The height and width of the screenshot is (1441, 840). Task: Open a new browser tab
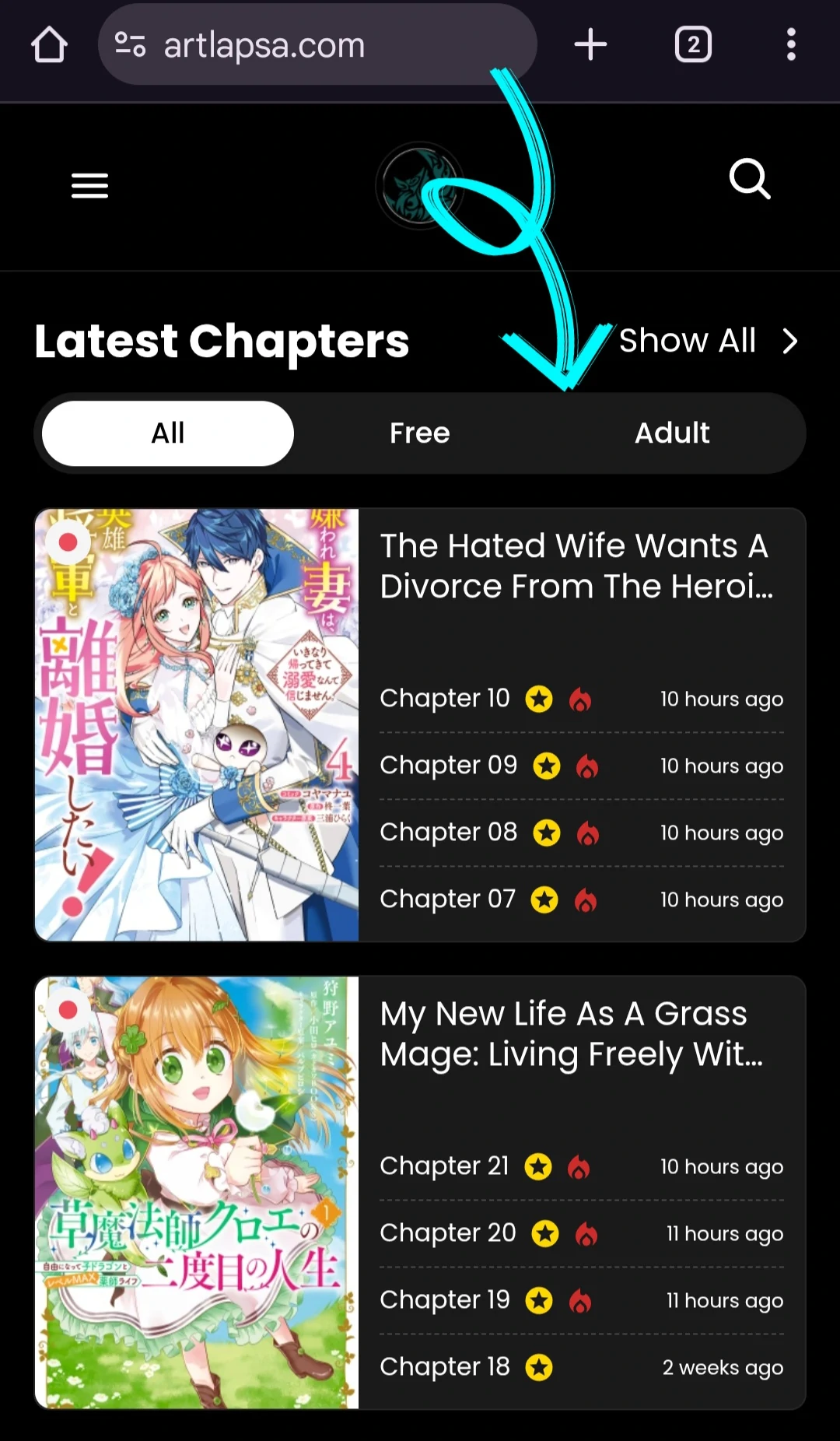click(590, 44)
